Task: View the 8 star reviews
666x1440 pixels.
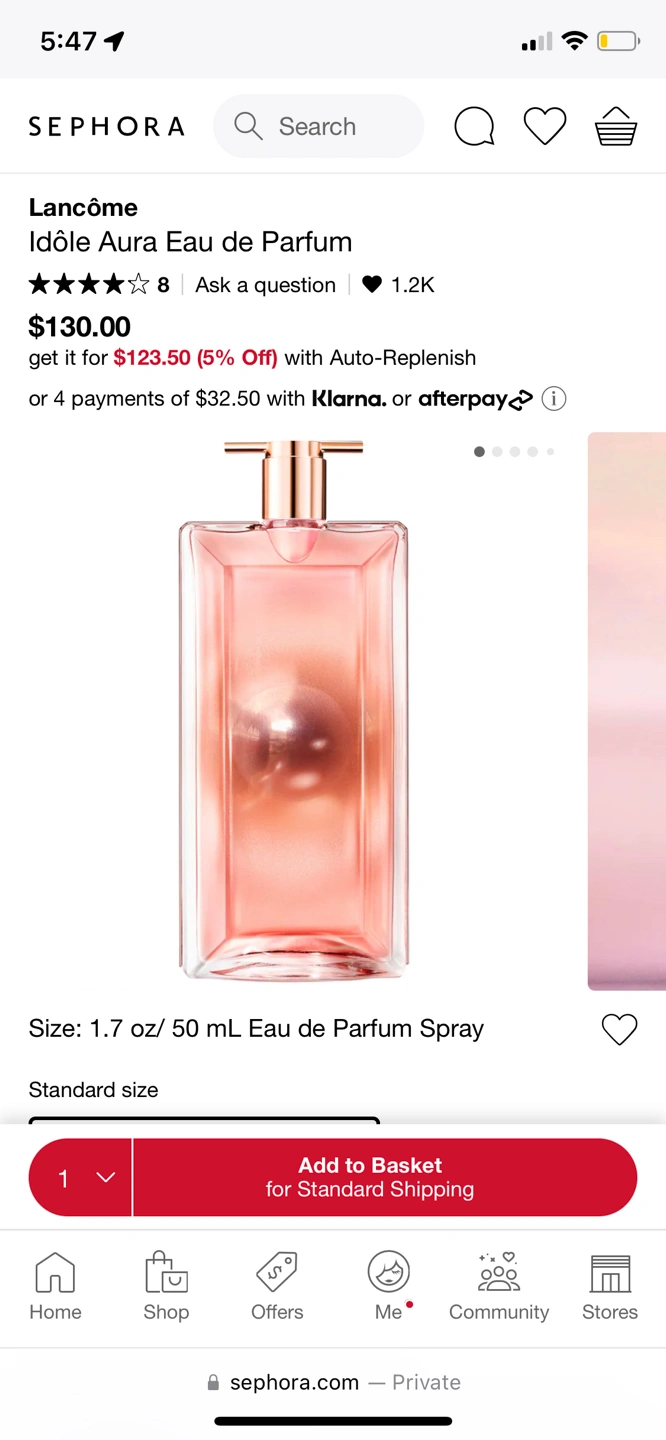Action: (98, 285)
